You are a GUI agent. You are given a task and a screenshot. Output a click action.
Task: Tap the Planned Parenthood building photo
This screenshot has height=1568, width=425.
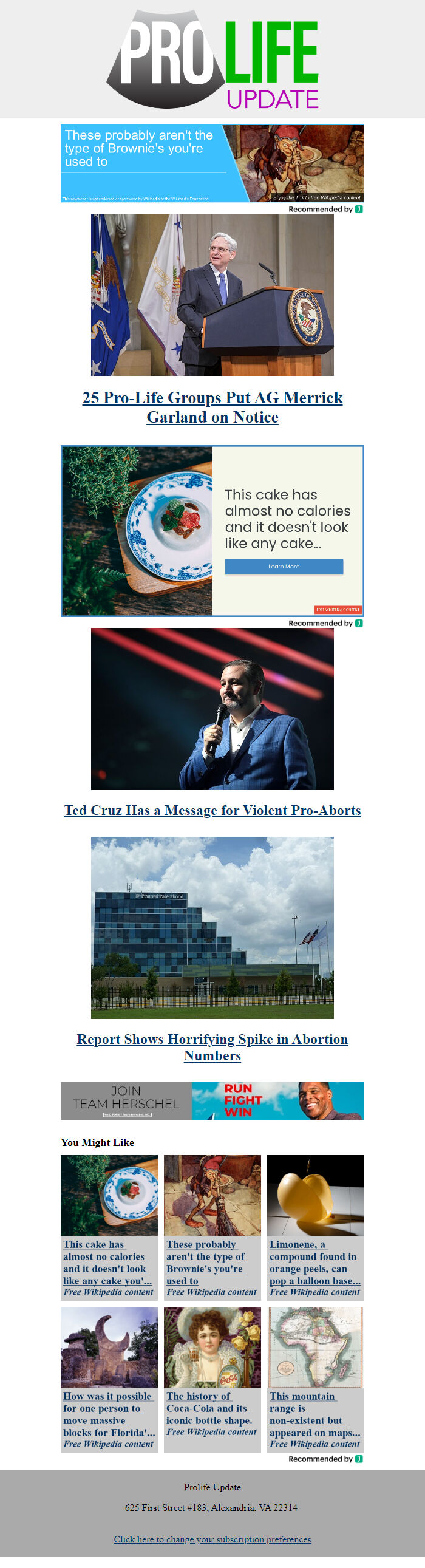click(x=212, y=927)
